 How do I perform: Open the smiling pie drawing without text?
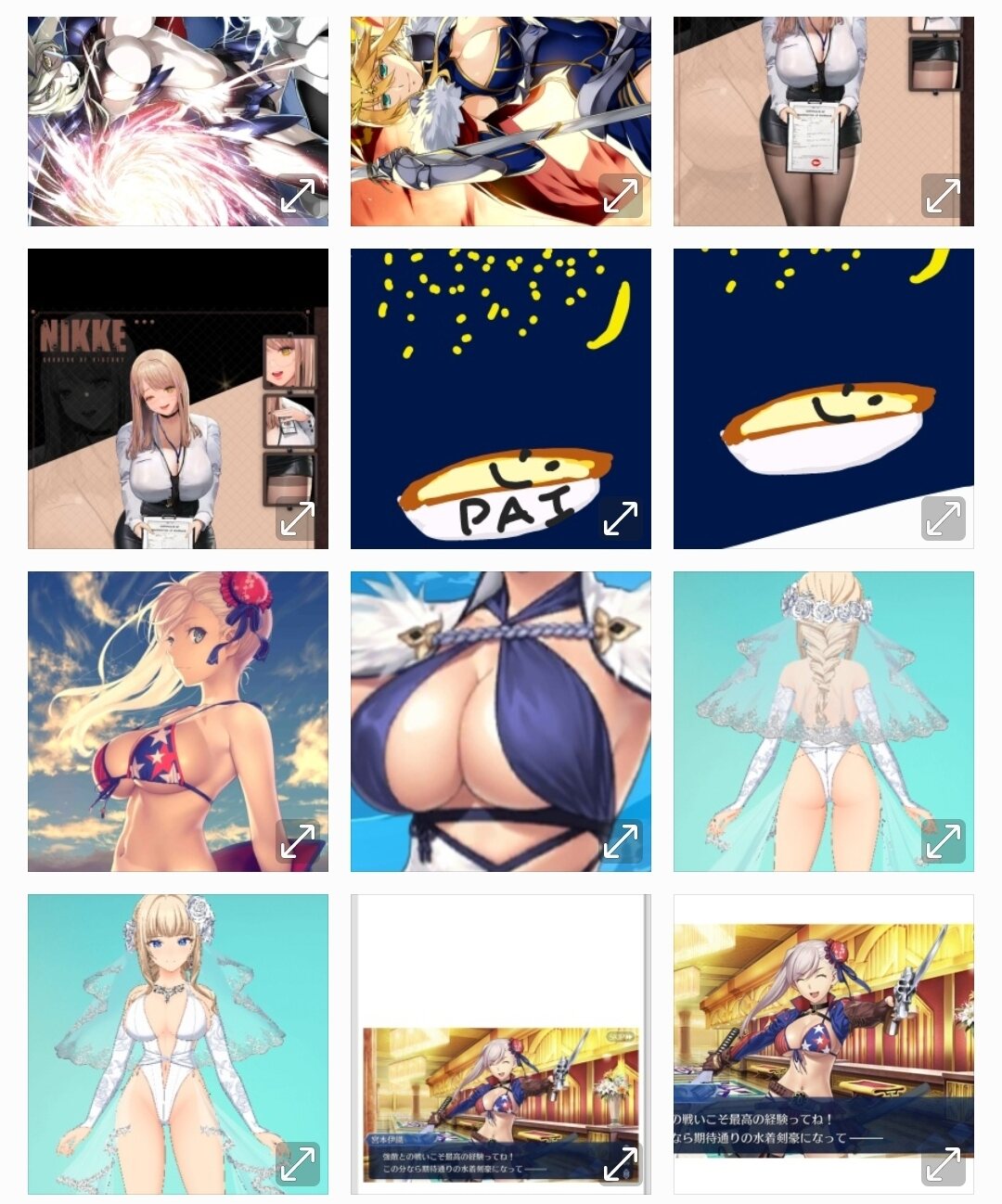[x=824, y=399]
